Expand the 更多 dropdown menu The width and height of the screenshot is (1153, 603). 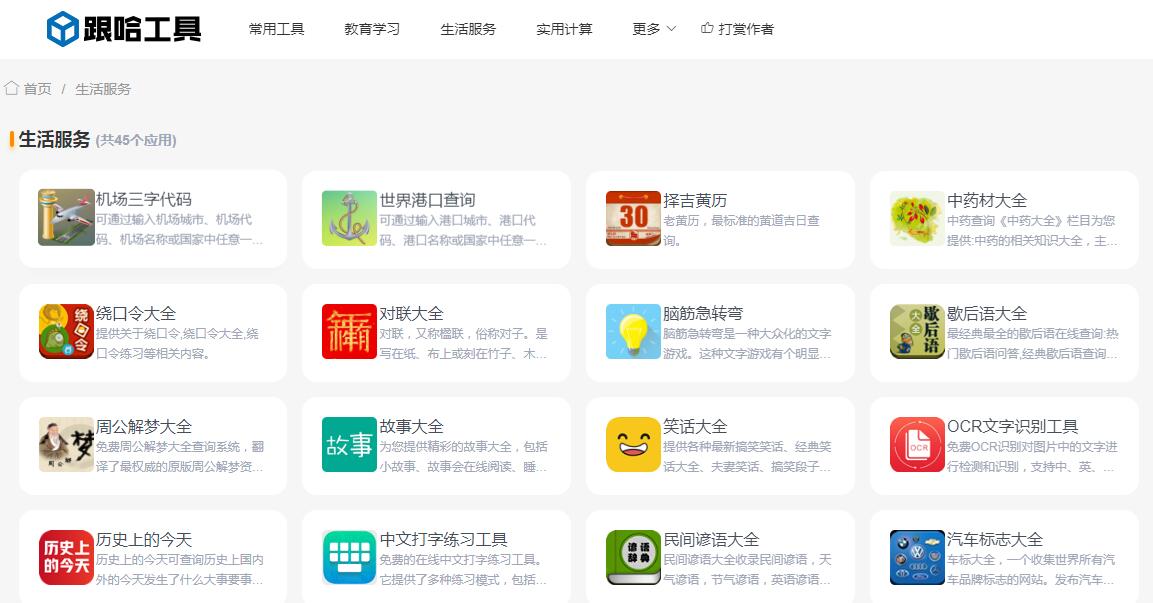click(x=654, y=29)
